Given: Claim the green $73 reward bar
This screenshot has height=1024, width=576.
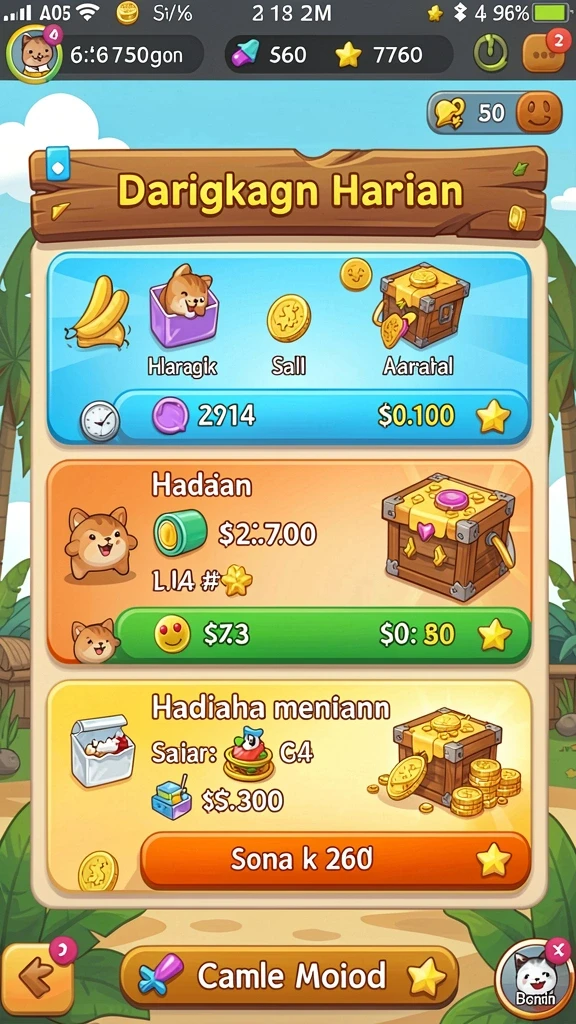Looking at the screenshot, I should (x=323, y=634).
